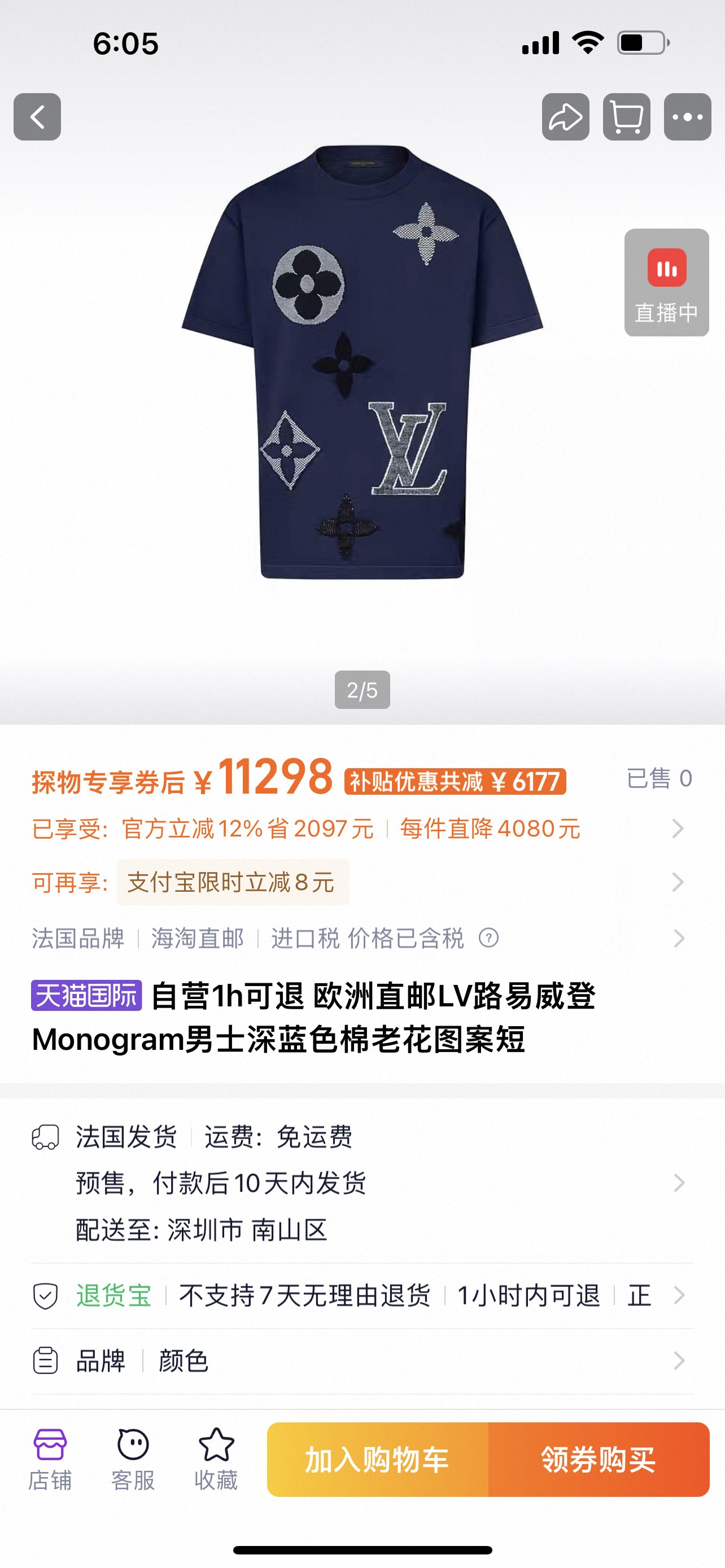Open the 直播中 live stream badge

tap(666, 282)
